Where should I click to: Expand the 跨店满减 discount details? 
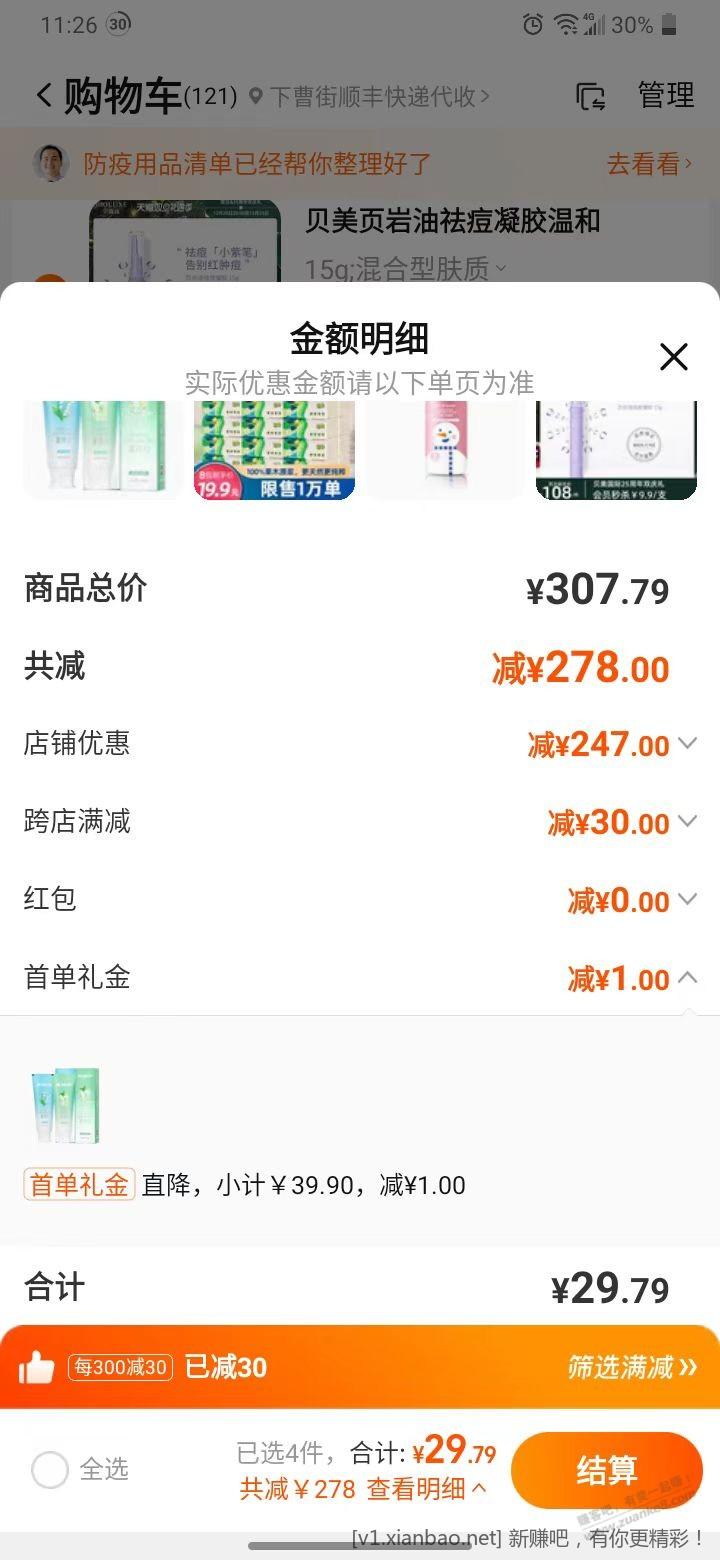(687, 821)
